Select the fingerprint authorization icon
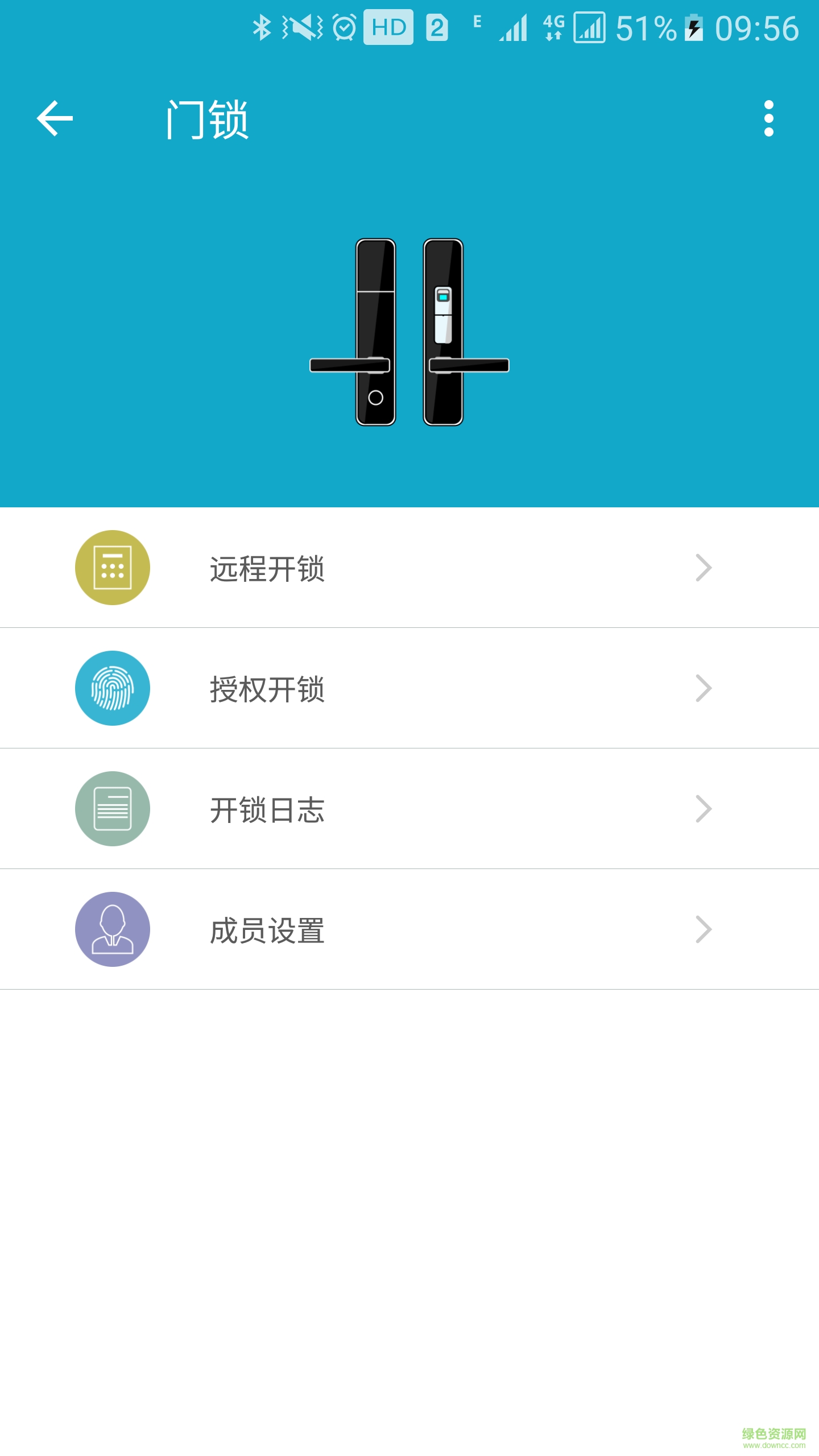This screenshot has height=1456, width=819. tap(112, 689)
